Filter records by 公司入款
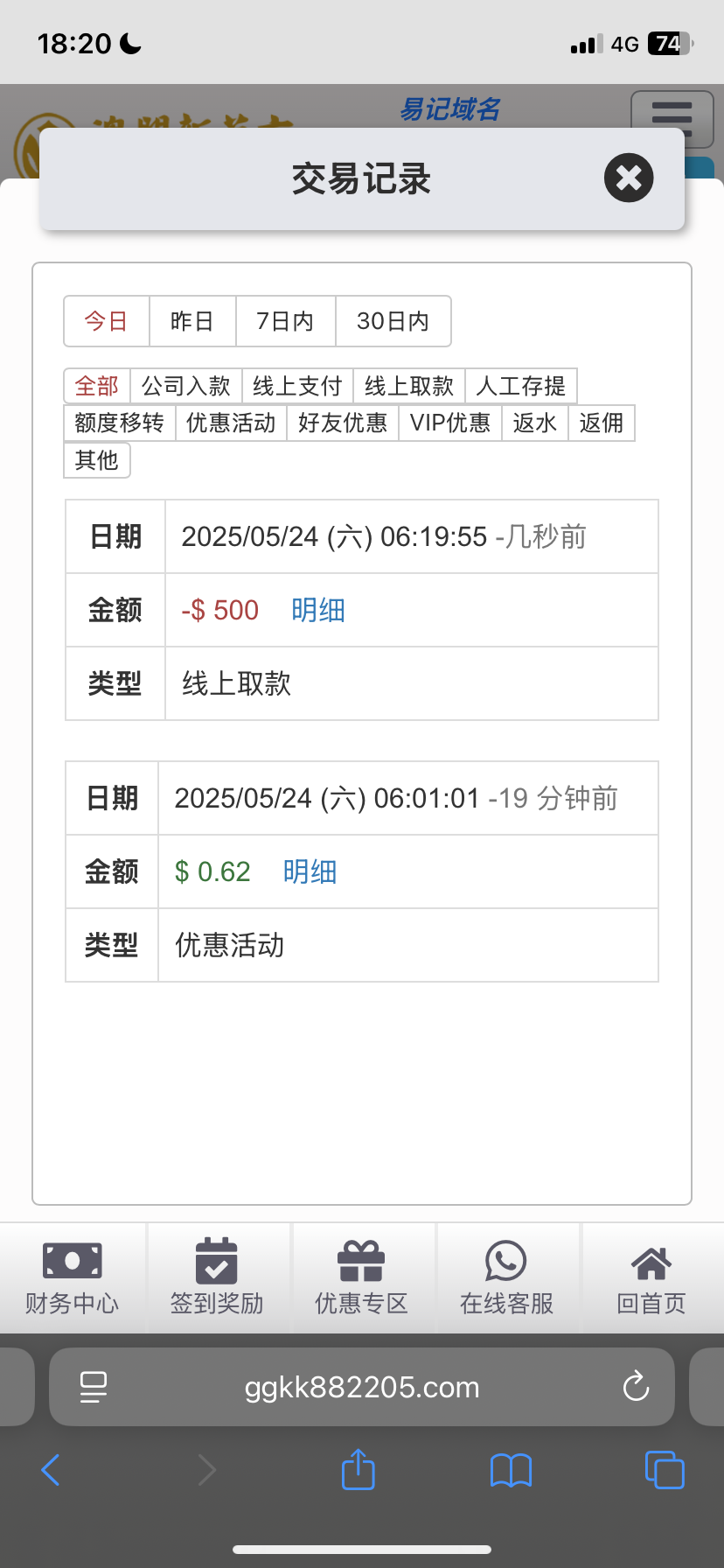 click(185, 386)
